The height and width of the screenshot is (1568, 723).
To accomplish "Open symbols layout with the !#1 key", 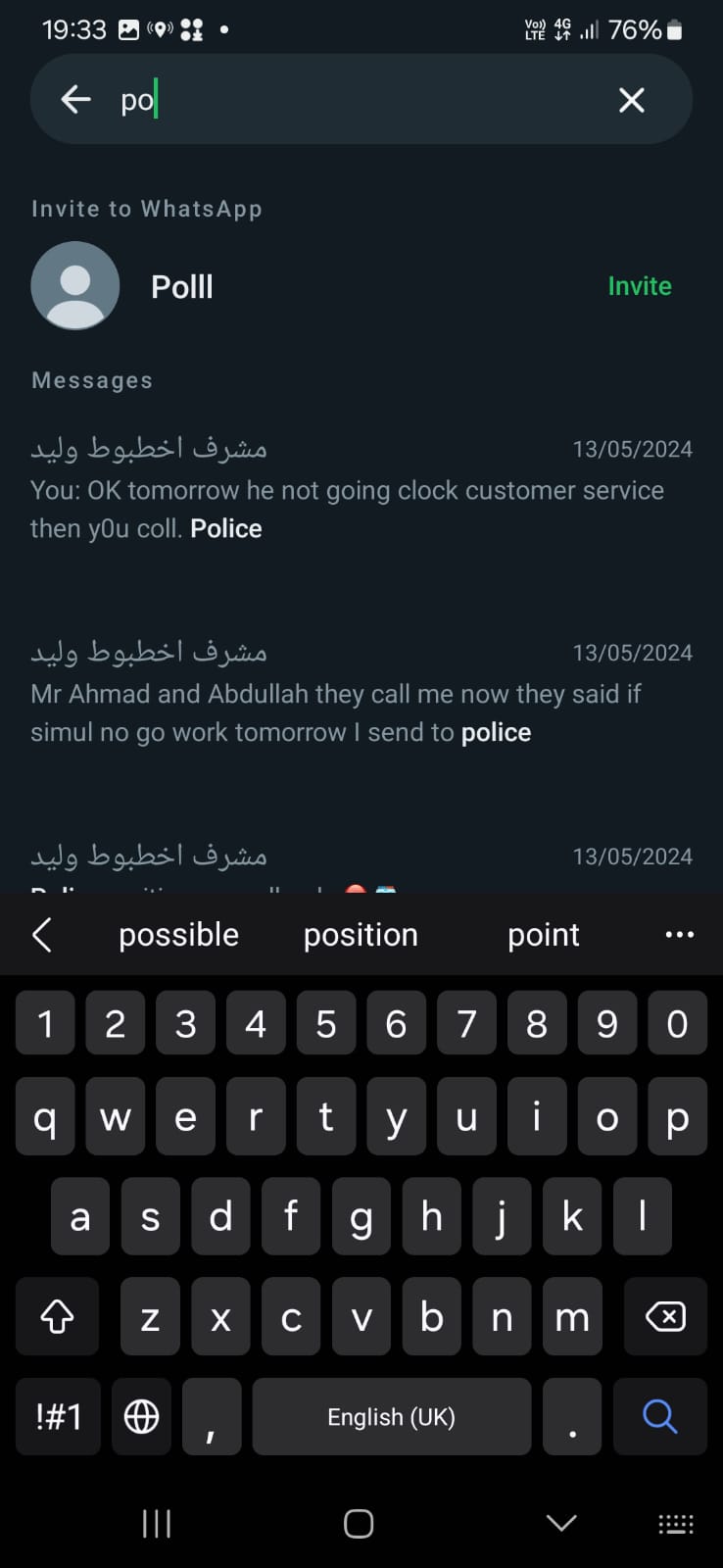I will [x=58, y=1416].
